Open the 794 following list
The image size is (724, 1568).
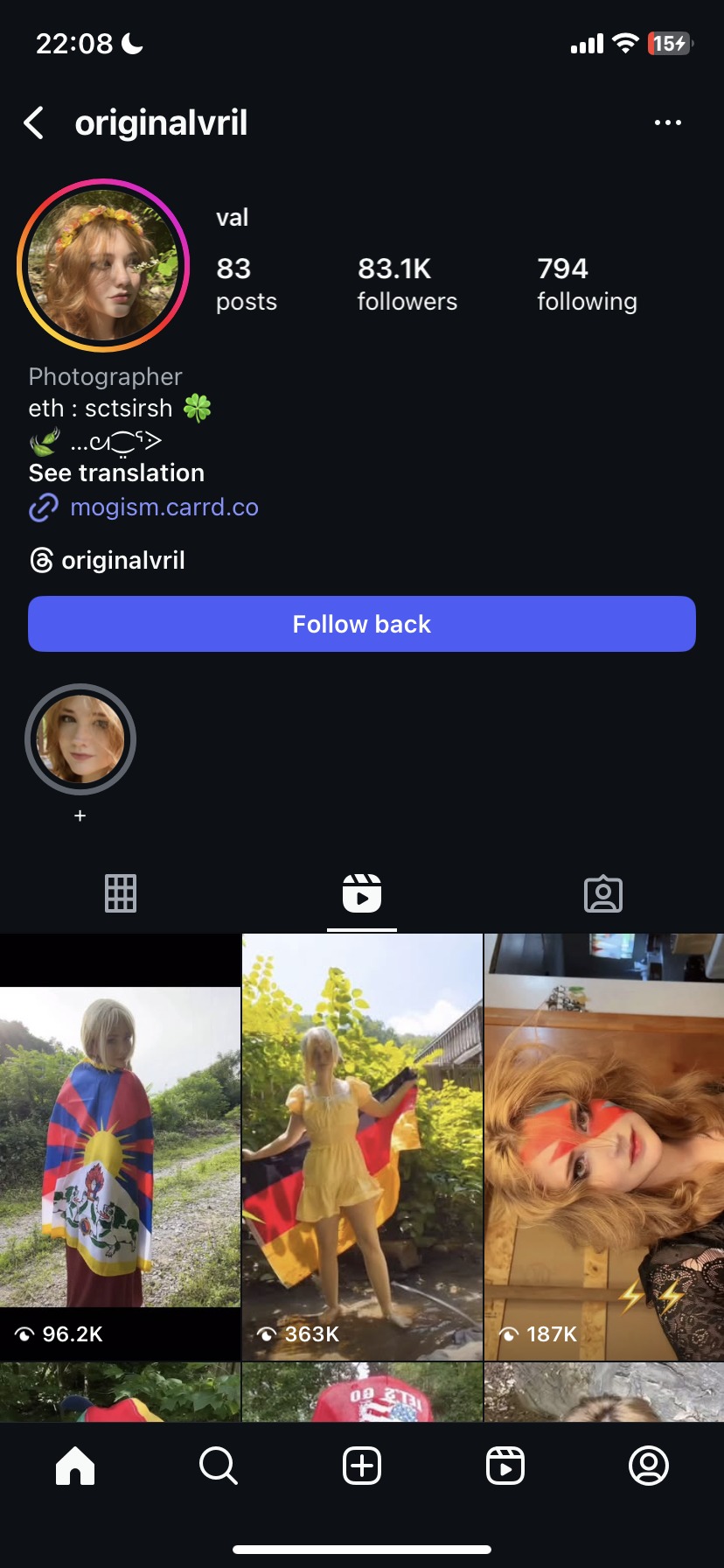coord(586,283)
